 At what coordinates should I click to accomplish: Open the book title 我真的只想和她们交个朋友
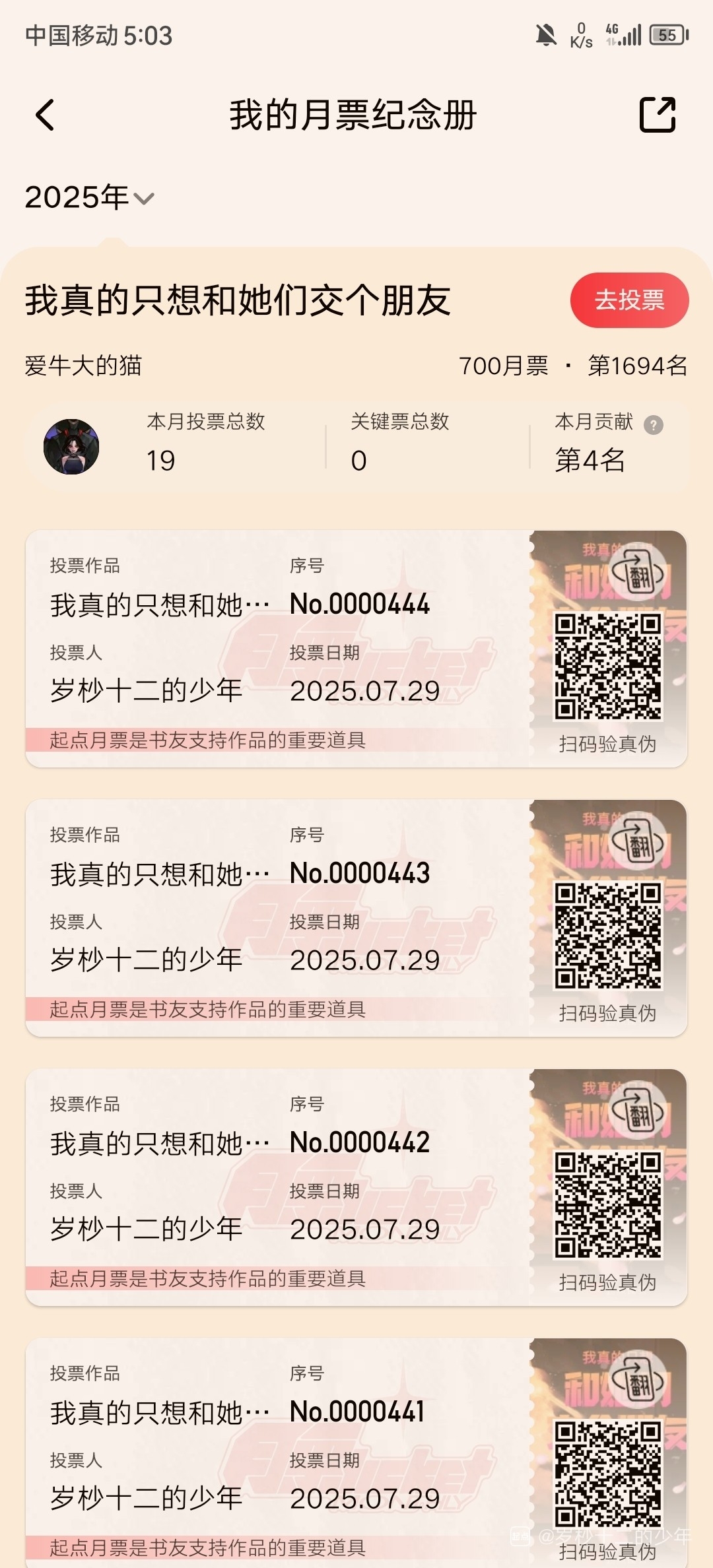[x=238, y=300]
